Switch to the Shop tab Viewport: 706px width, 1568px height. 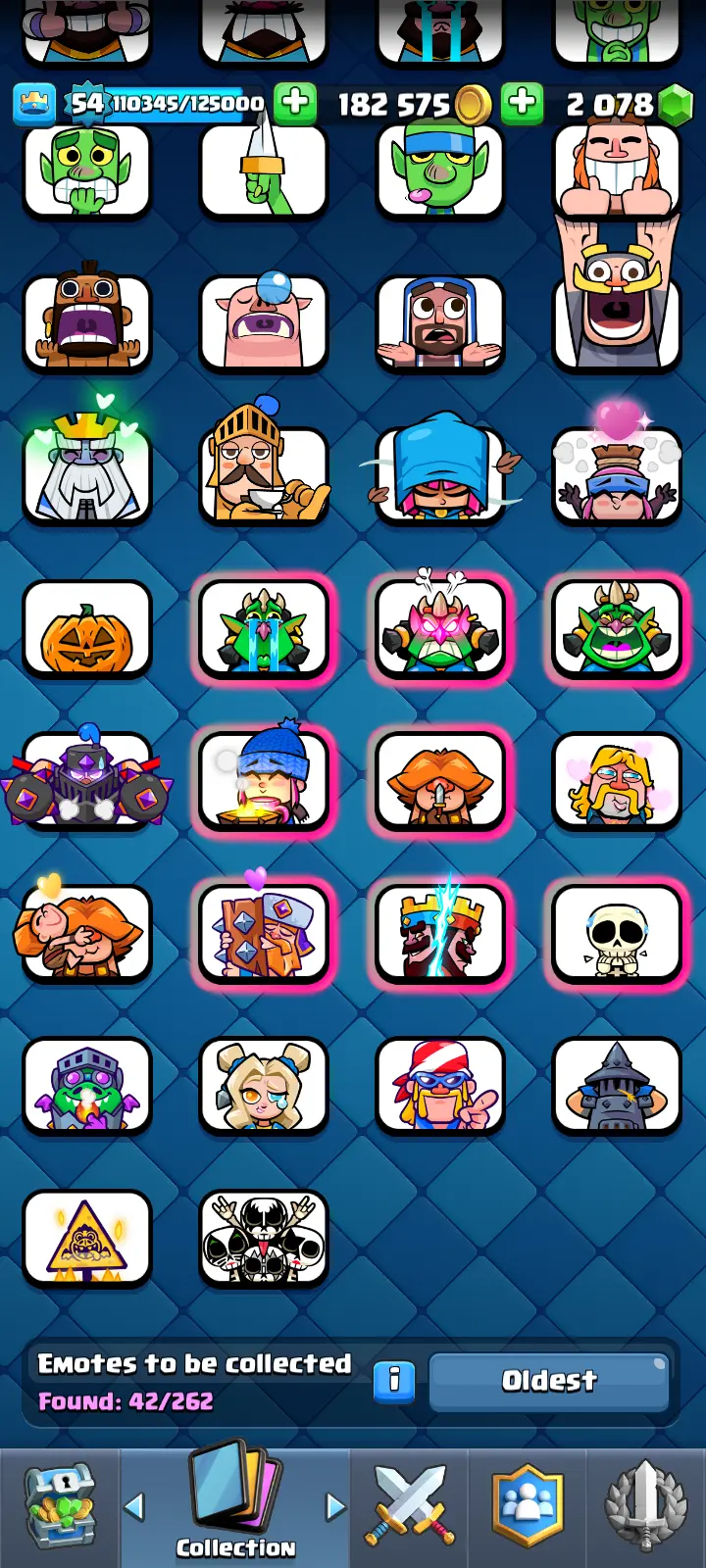click(61, 1506)
